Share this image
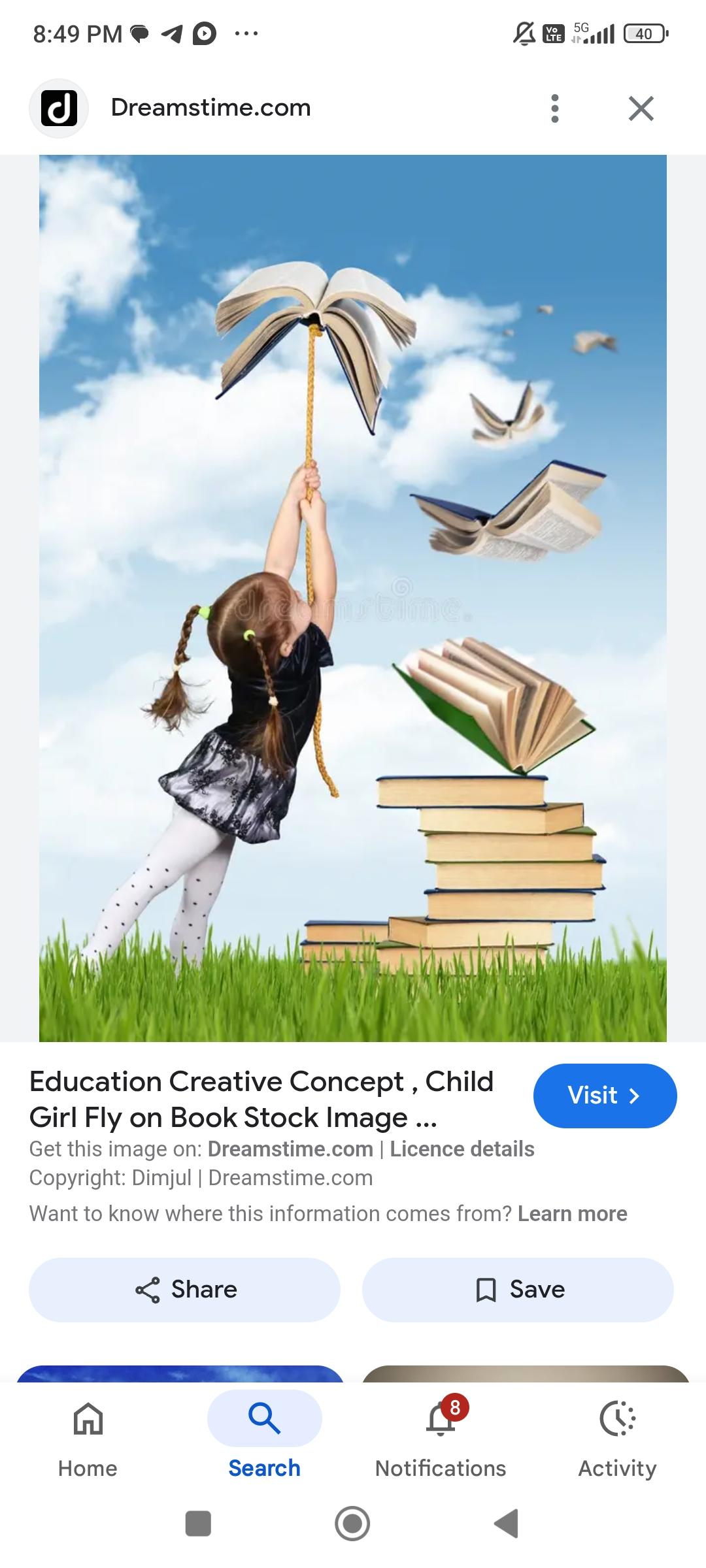 [x=185, y=1290]
